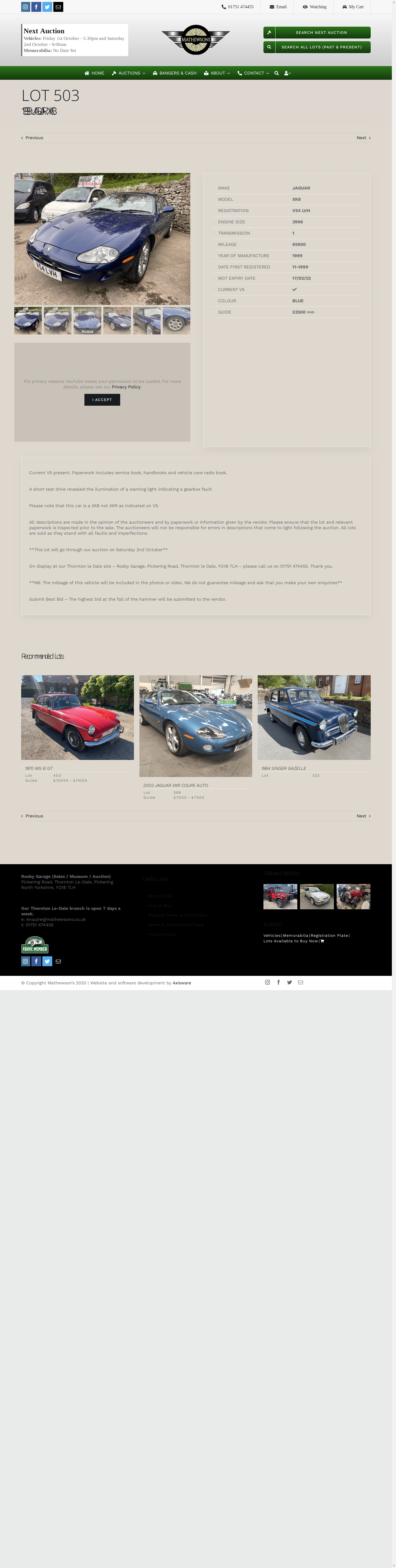This screenshot has height=1568, width=396.
Task: Open the 2003 Jaguar XKR Coupe Auto lot
Action: (x=195, y=726)
